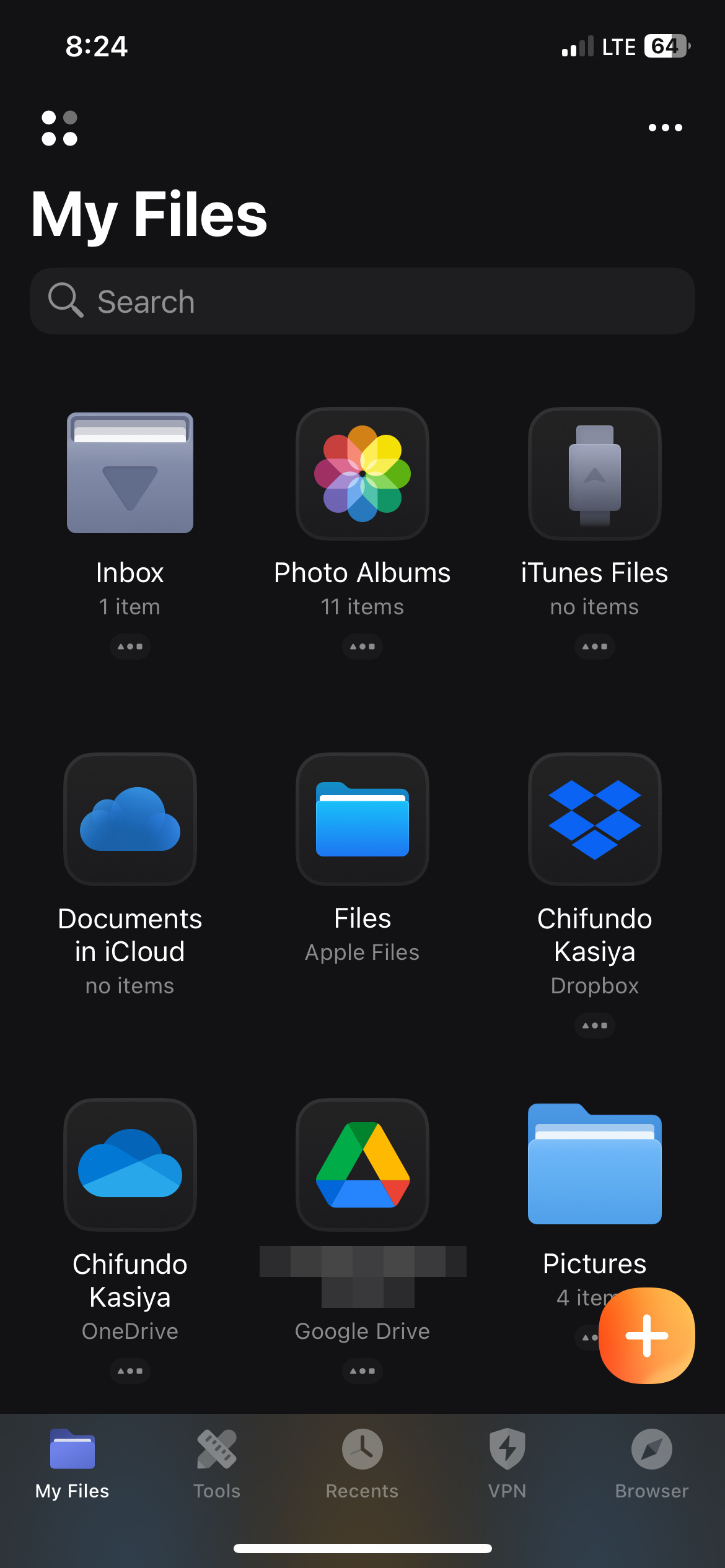Open the Dropbox account
The width and height of the screenshot is (725, 1568).
594,819
